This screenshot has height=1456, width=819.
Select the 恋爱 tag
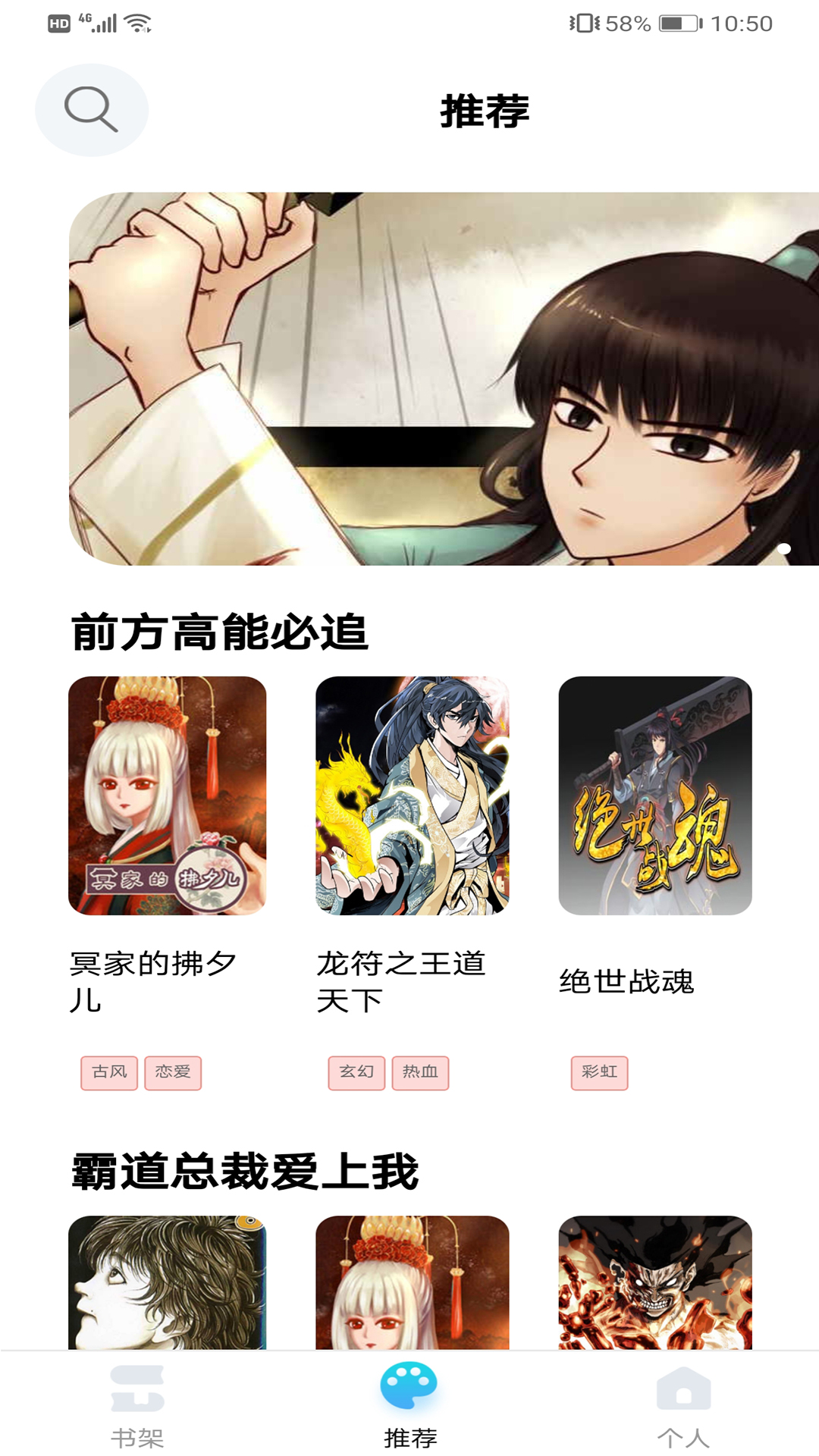coord(173,1072)
